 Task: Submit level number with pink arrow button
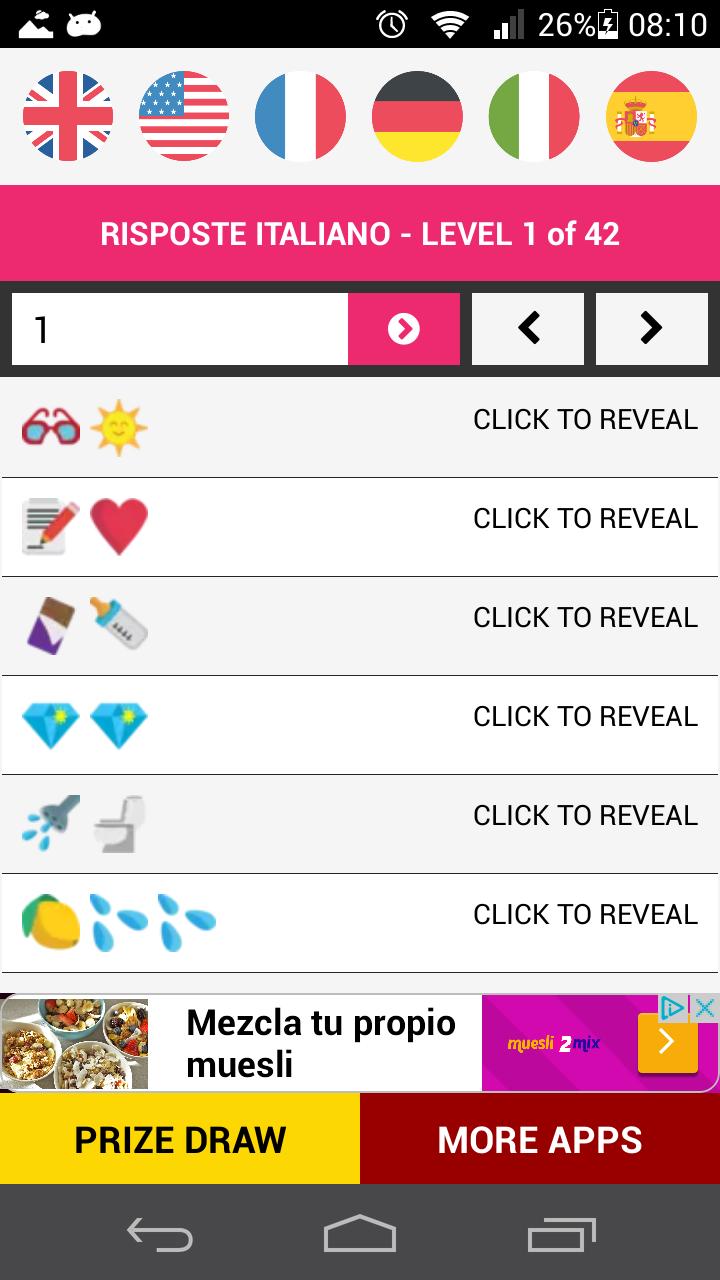click(403, 328)
